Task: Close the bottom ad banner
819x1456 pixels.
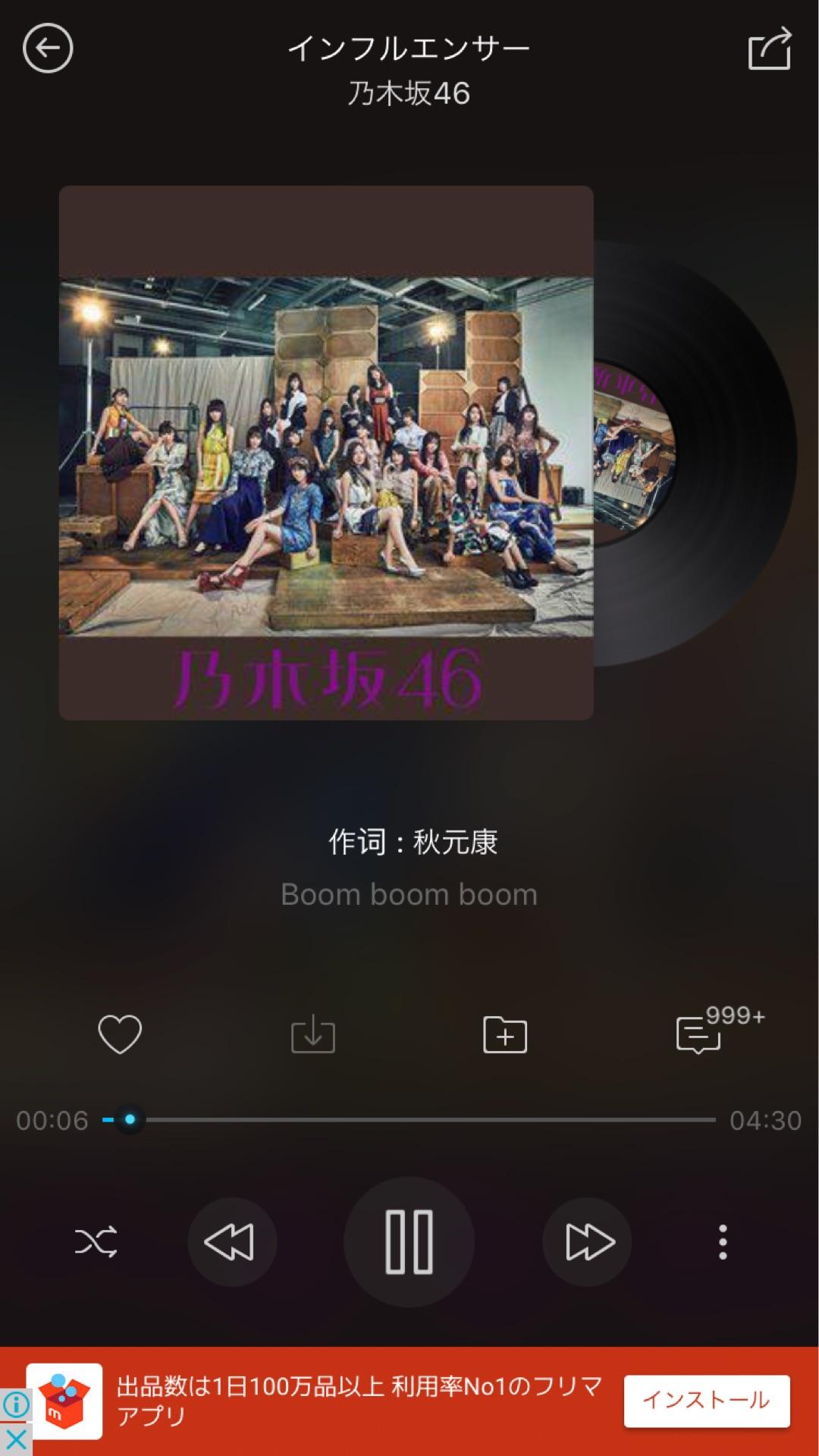Action: click(15, 1439)
